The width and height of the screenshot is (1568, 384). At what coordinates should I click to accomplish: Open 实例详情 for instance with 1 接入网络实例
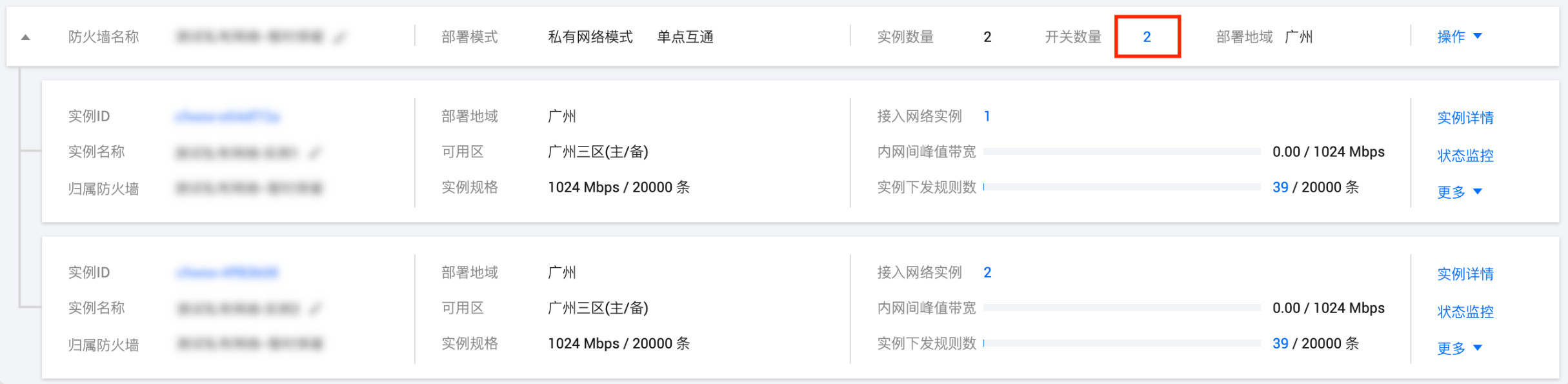(x=1465, y=117)
